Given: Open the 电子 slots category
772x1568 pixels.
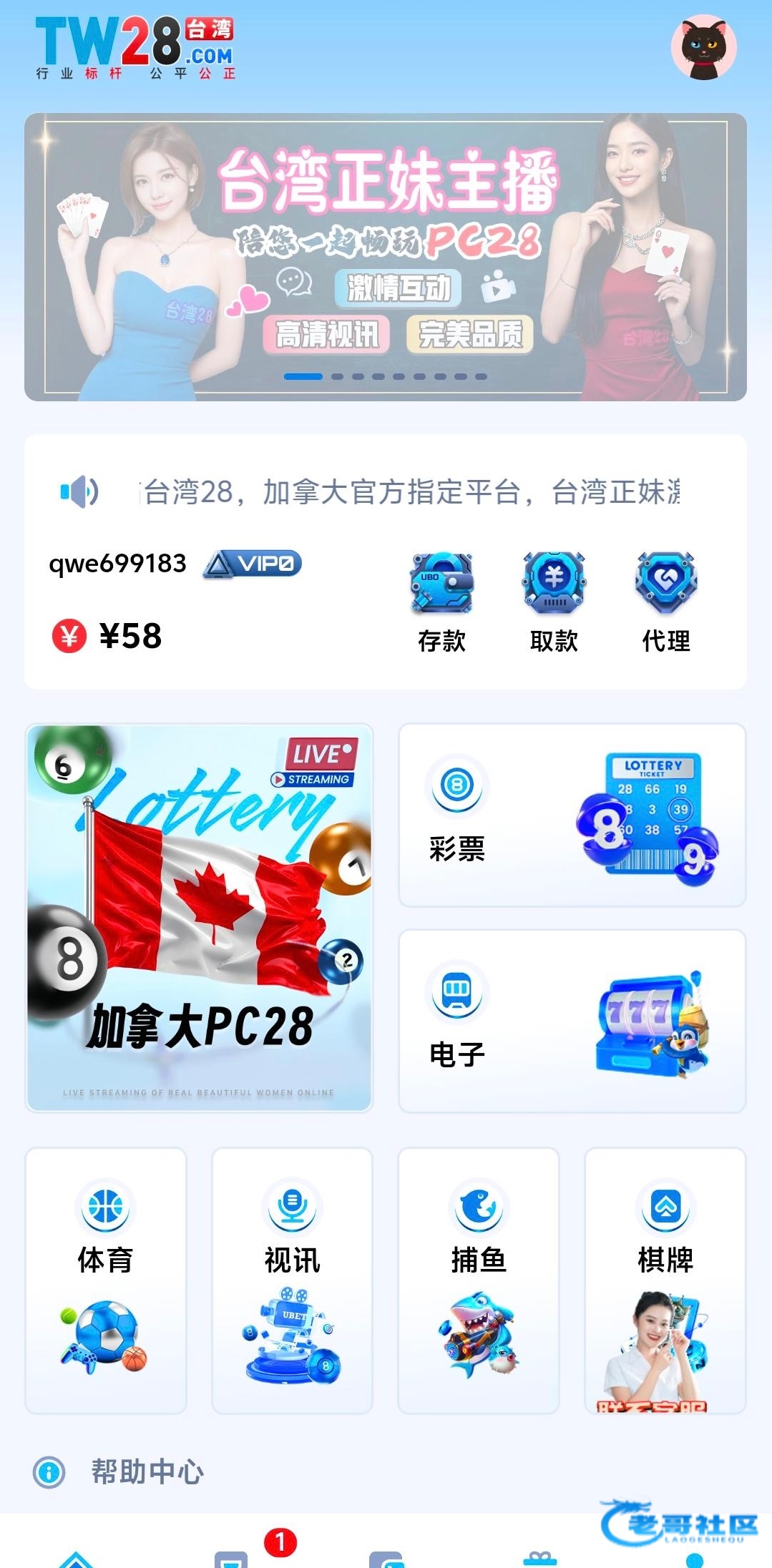Looking at the screenshot, I should [572, 1021].
